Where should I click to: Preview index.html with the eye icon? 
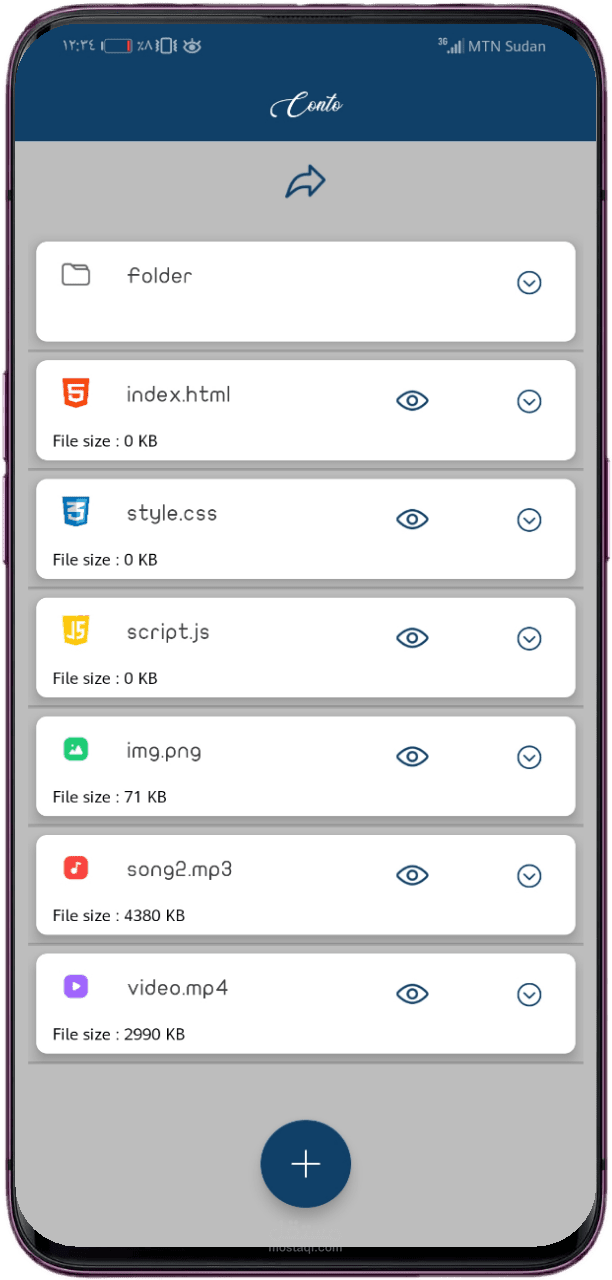click(x=412, y=401)
